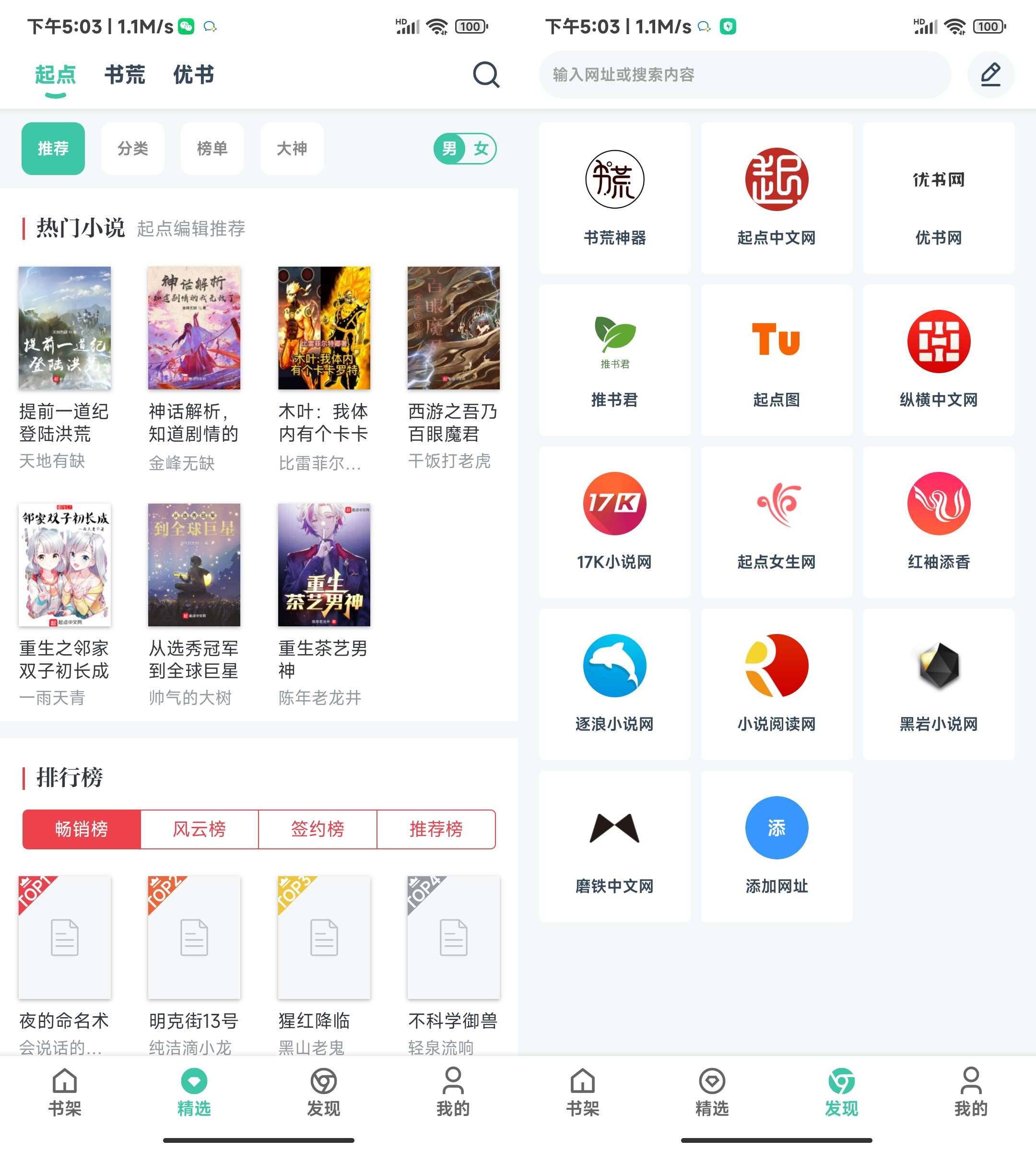Screen dimensions: 1036x1151
Task: Switch to the 签约榜 ranking tab
Action: tap(317, 829)
